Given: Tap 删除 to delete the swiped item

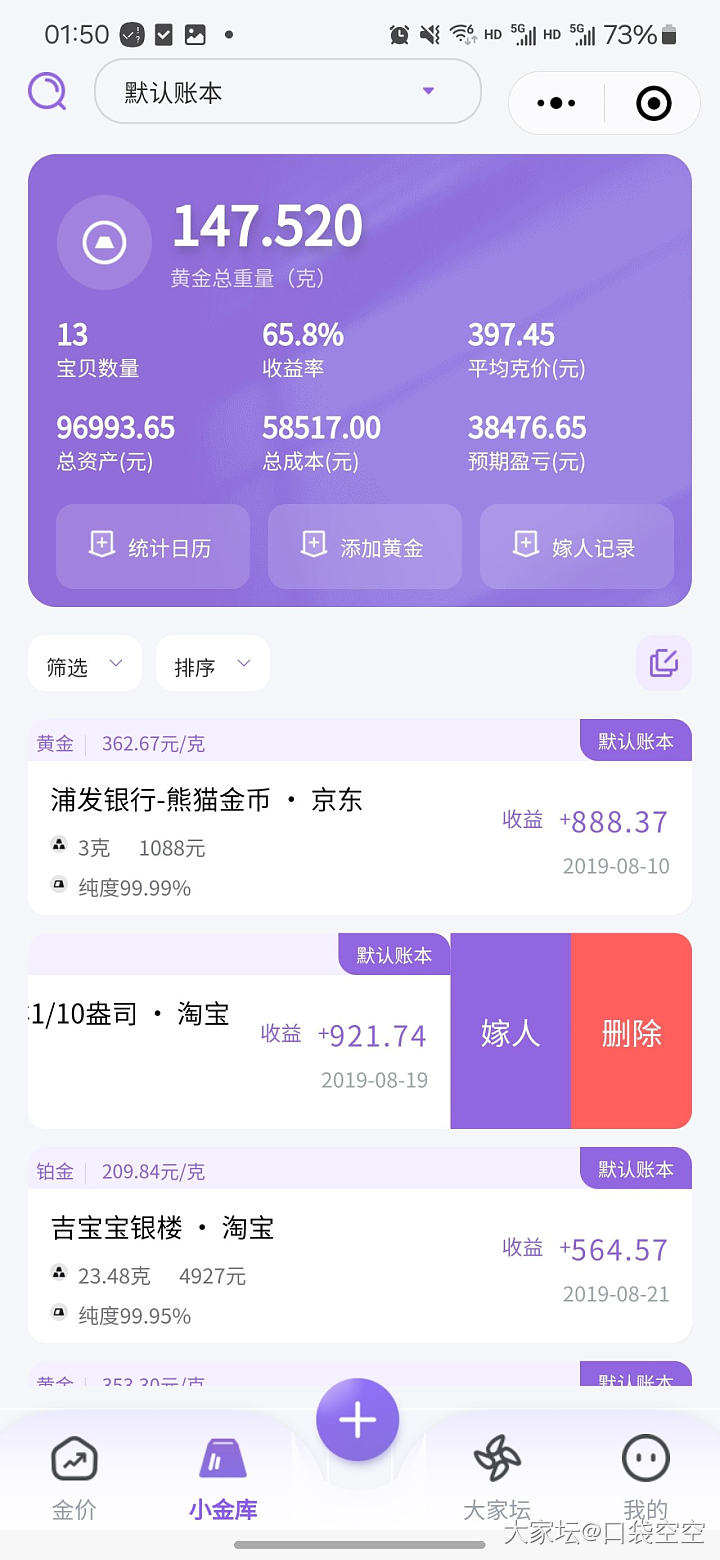Looking at the screenshot, I should (631, 1033).
